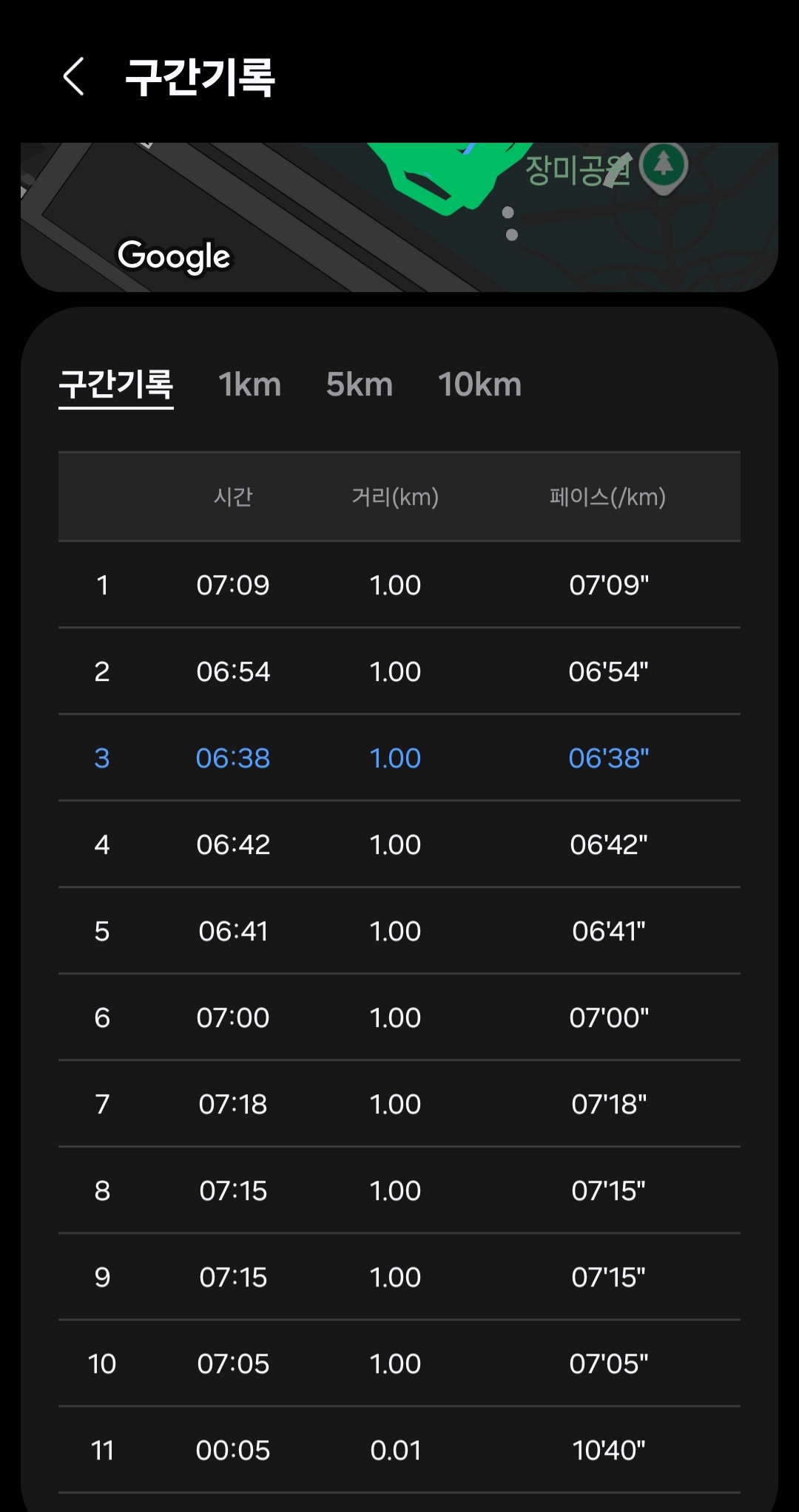Switch to the 1km tab
Image resolution: width=799 pixels, height=1512 pixels.
249,384
